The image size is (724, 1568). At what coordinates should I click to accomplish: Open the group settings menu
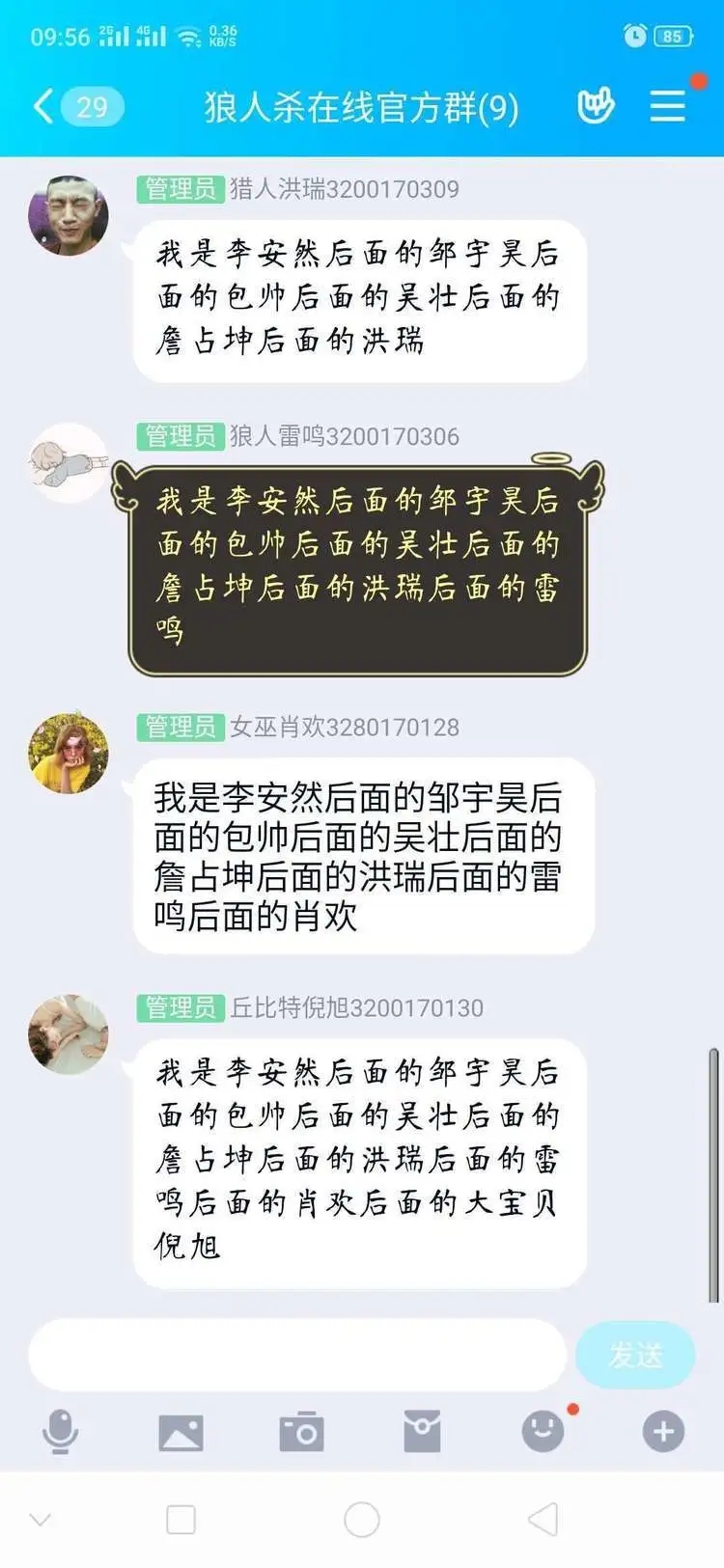coord(667,105)
